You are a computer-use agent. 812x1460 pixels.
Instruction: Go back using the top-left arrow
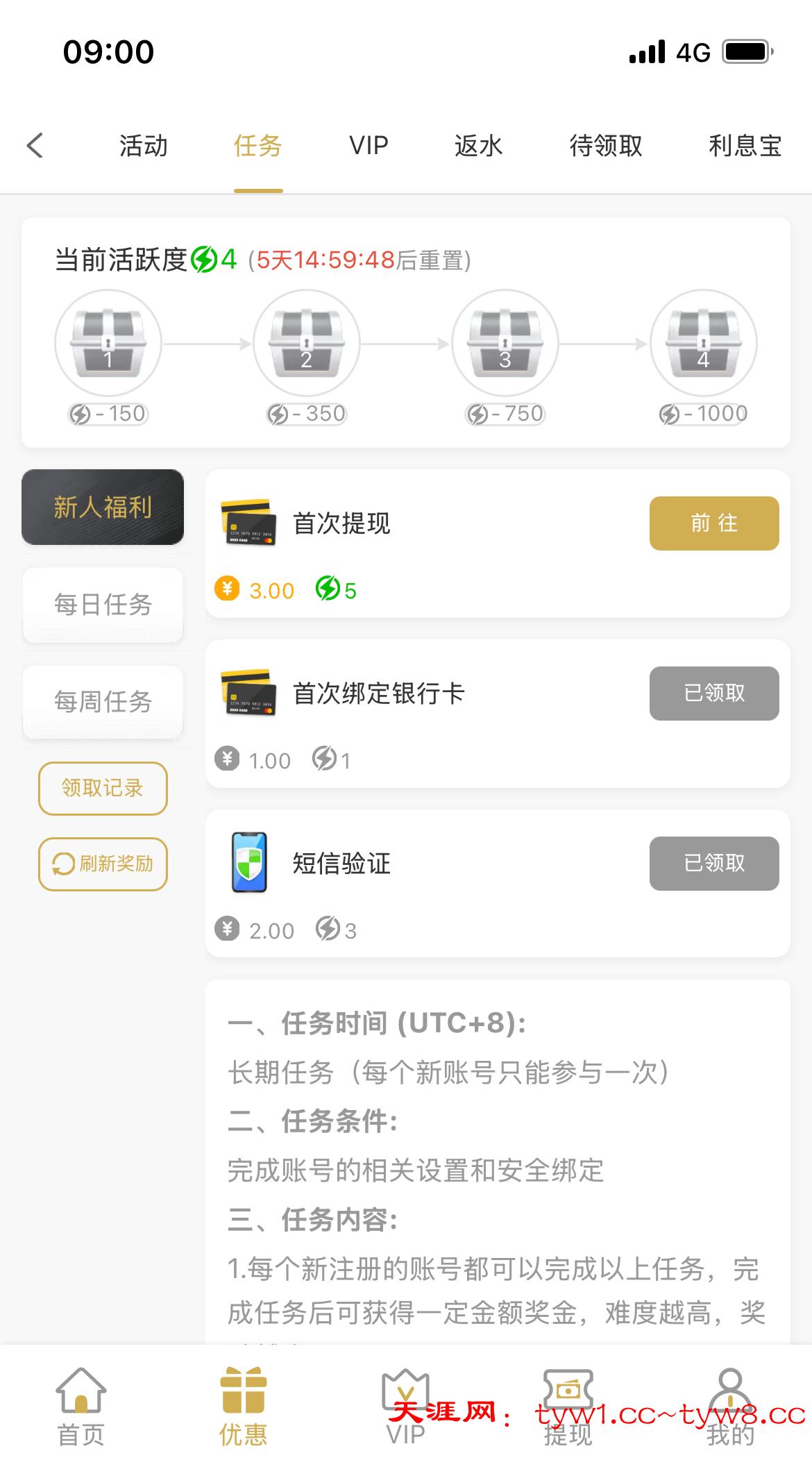click(x=35, y=146)
